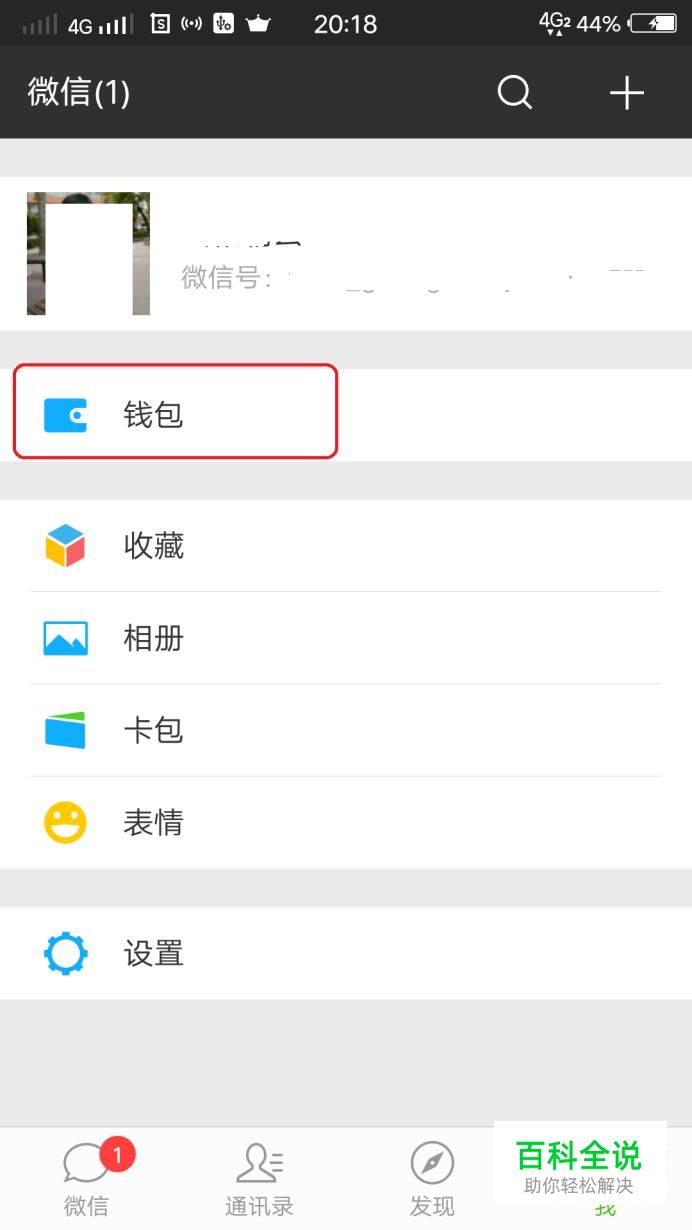Open 收藏 favorites
This screenshot has height=1230, width=692.
click(346, 546)
